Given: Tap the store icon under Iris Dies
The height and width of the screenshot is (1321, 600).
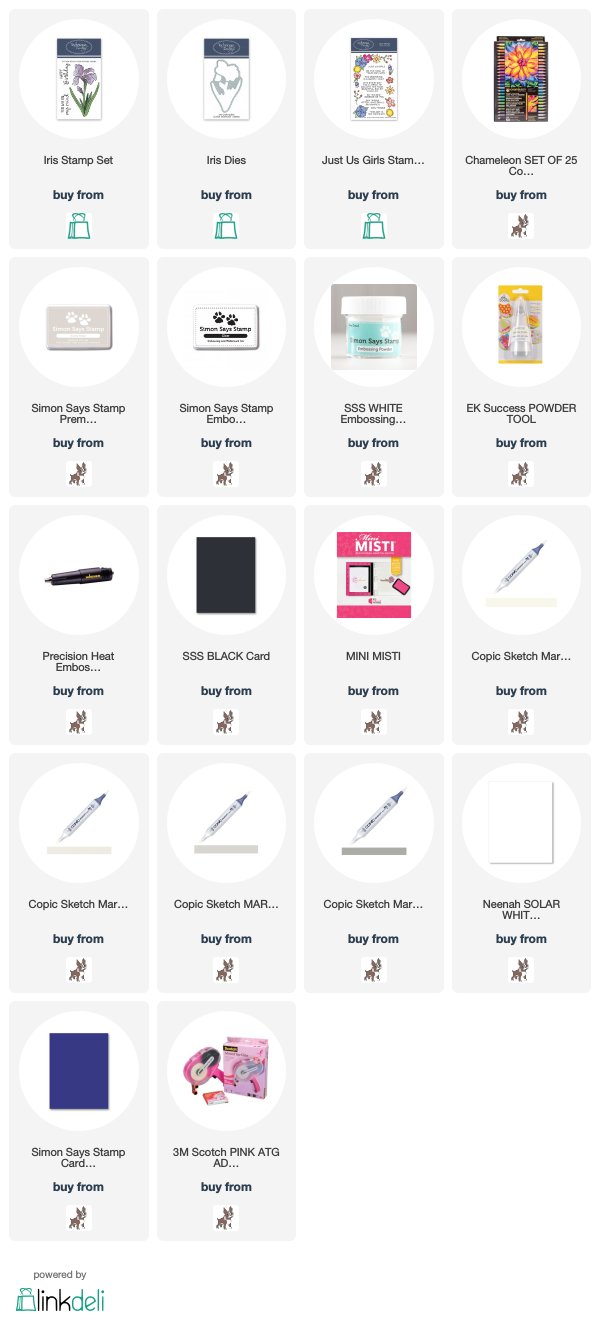Looking at the screenshot, I should click(x=226, y=225).
